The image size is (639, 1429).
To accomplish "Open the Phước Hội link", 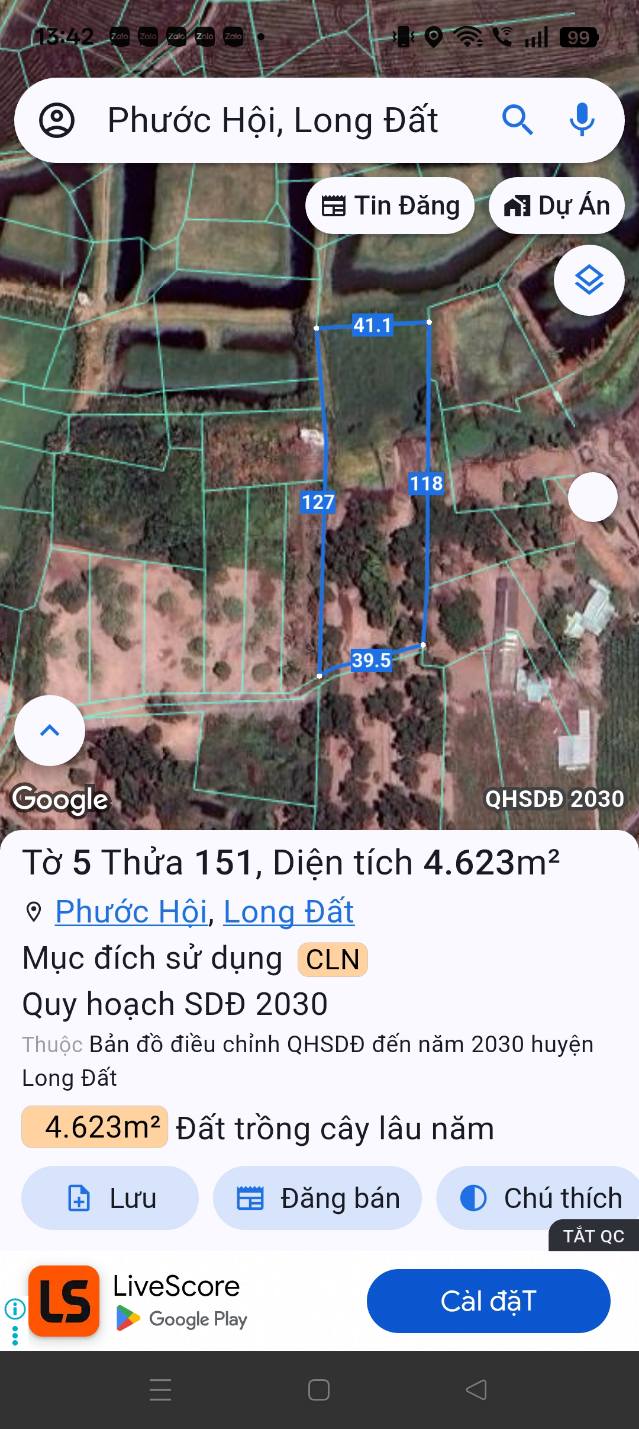I will coord(131,911).
